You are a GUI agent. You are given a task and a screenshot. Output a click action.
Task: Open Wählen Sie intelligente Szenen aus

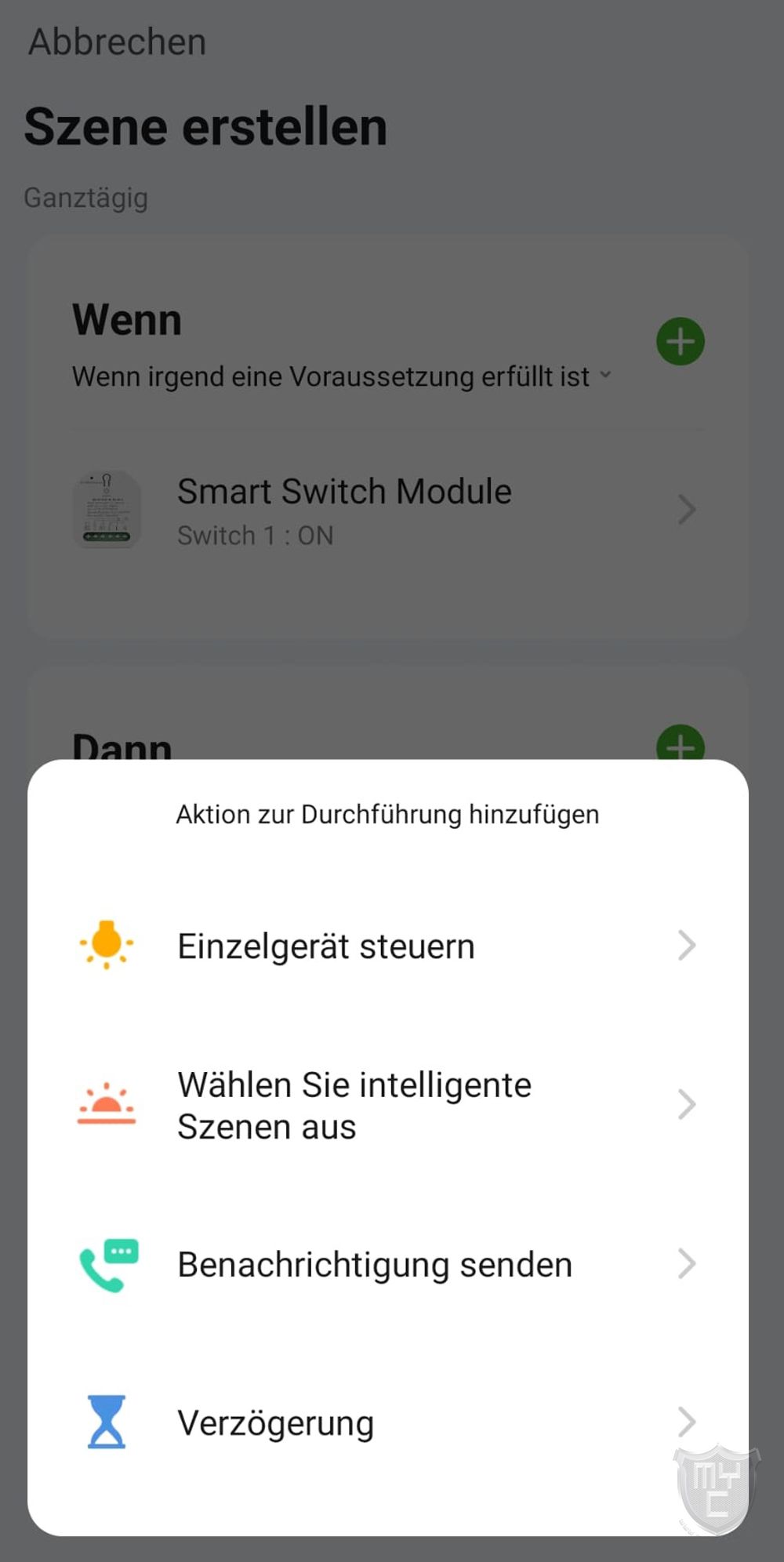387,1105
